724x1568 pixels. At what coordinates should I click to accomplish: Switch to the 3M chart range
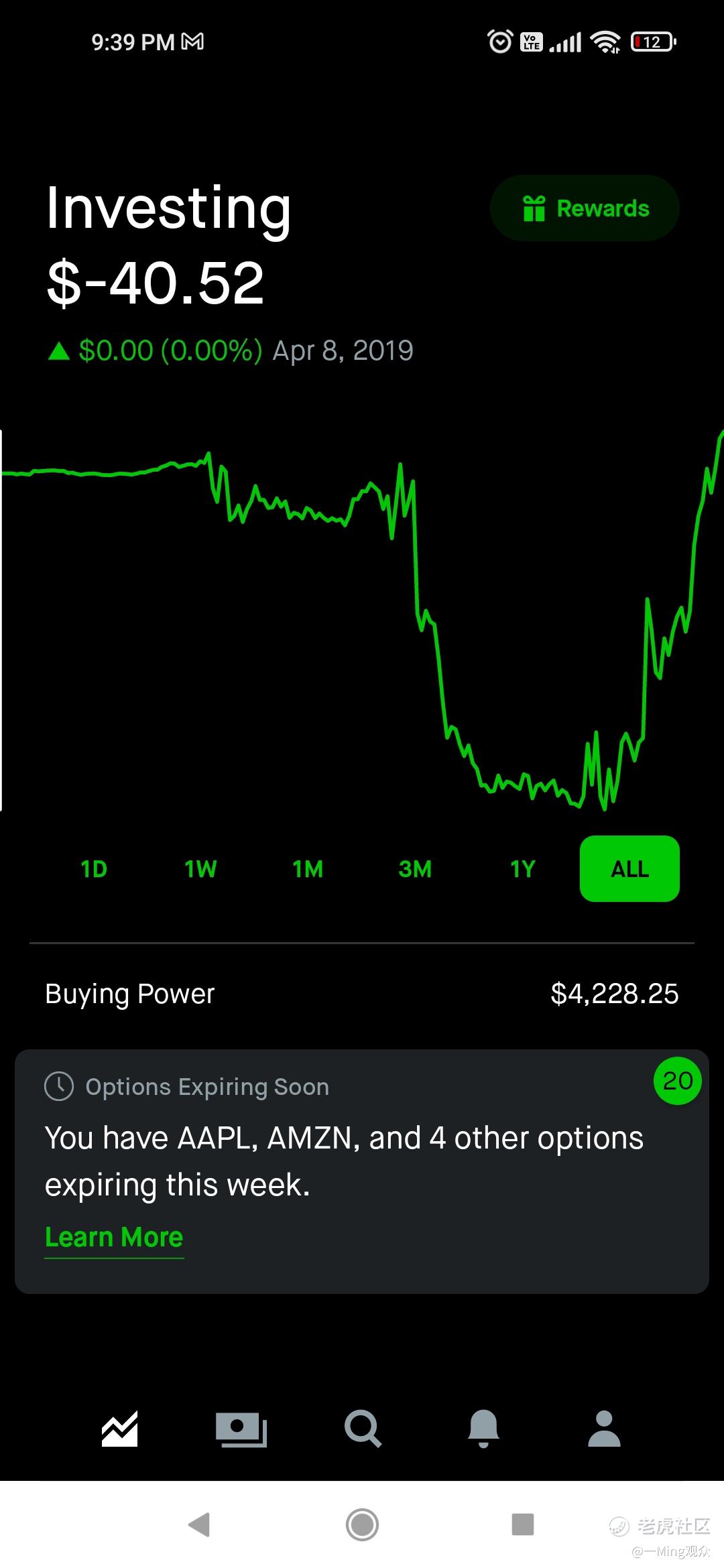[x=415, y=869]
